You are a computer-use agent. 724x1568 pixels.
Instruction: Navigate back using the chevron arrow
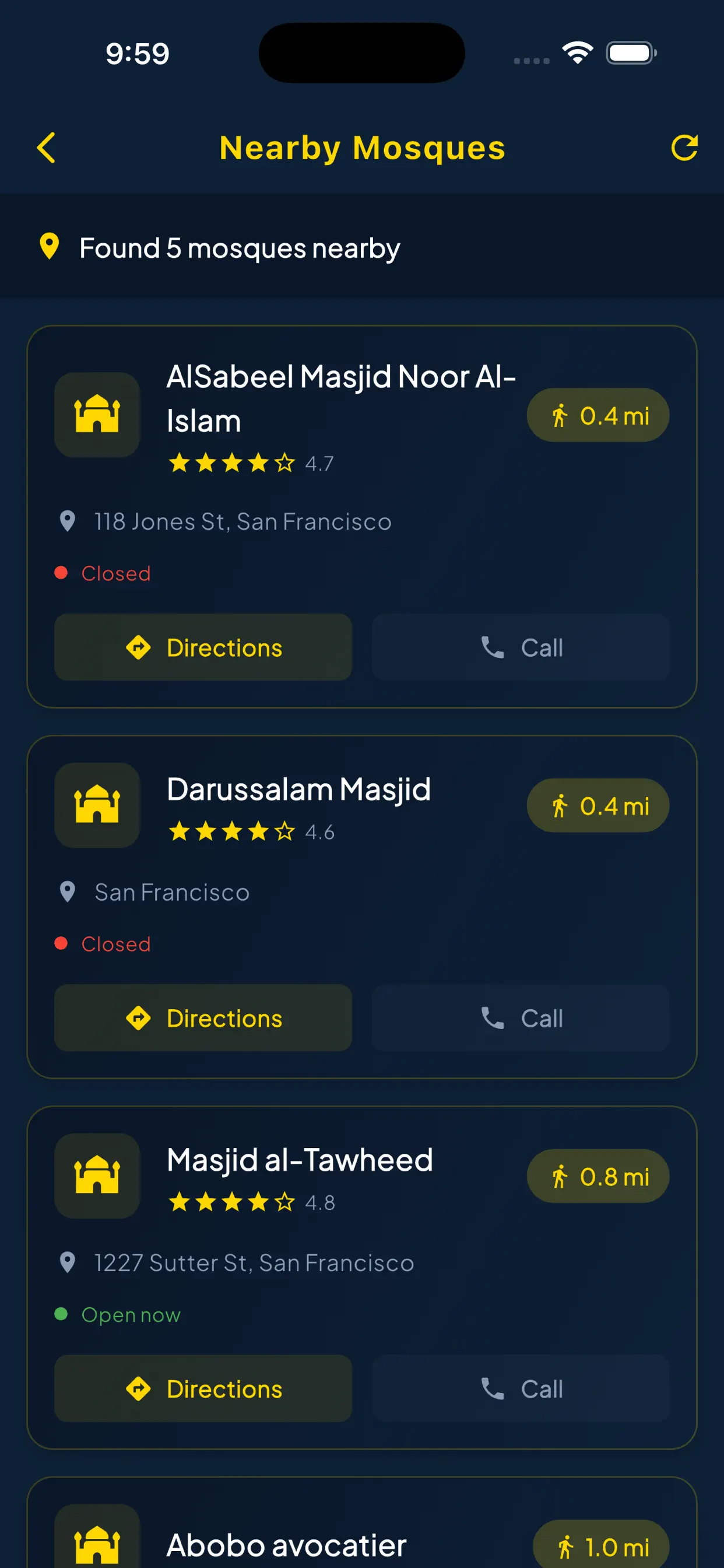pyautogui.click(x=46, y=146)
